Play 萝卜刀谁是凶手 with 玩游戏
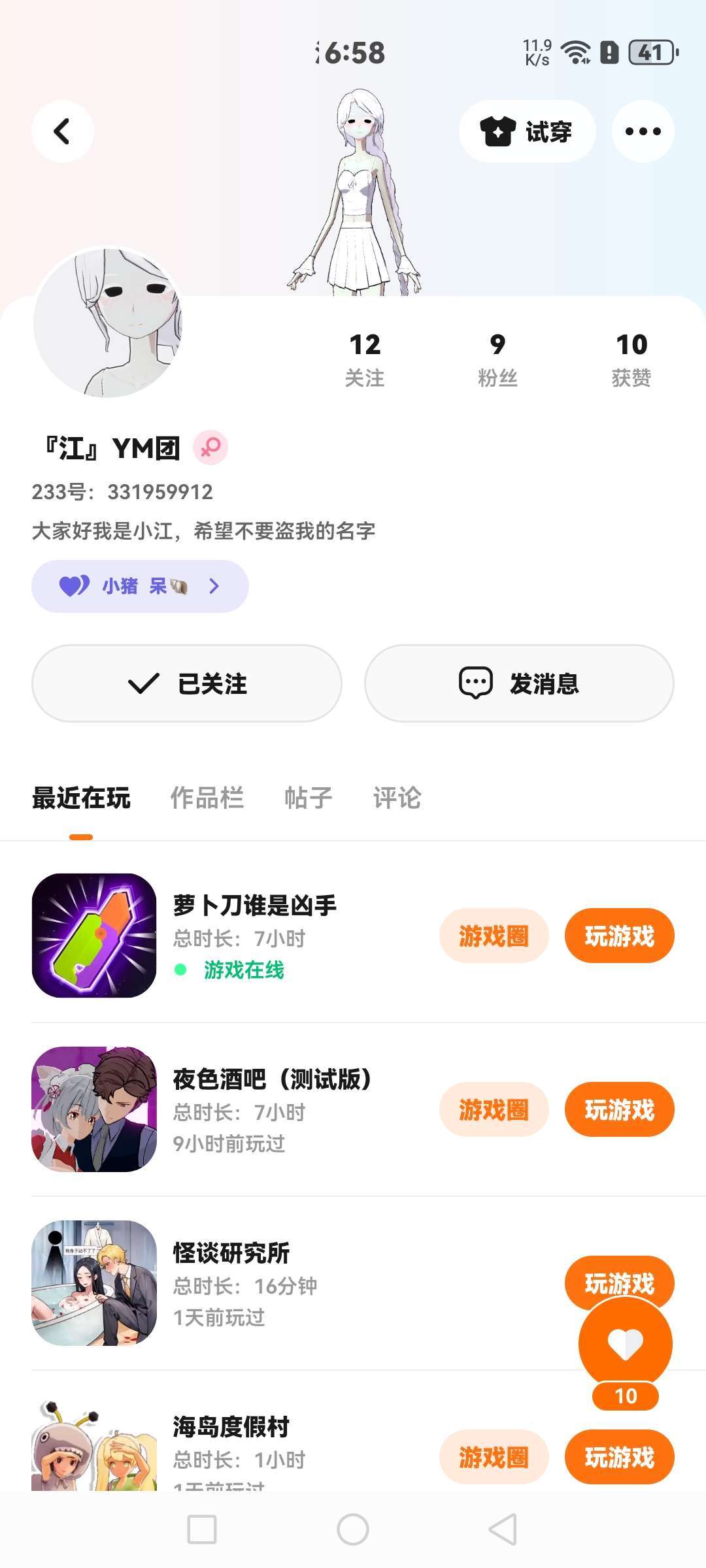Screen dimensions: 706x1568 point(619,936)
